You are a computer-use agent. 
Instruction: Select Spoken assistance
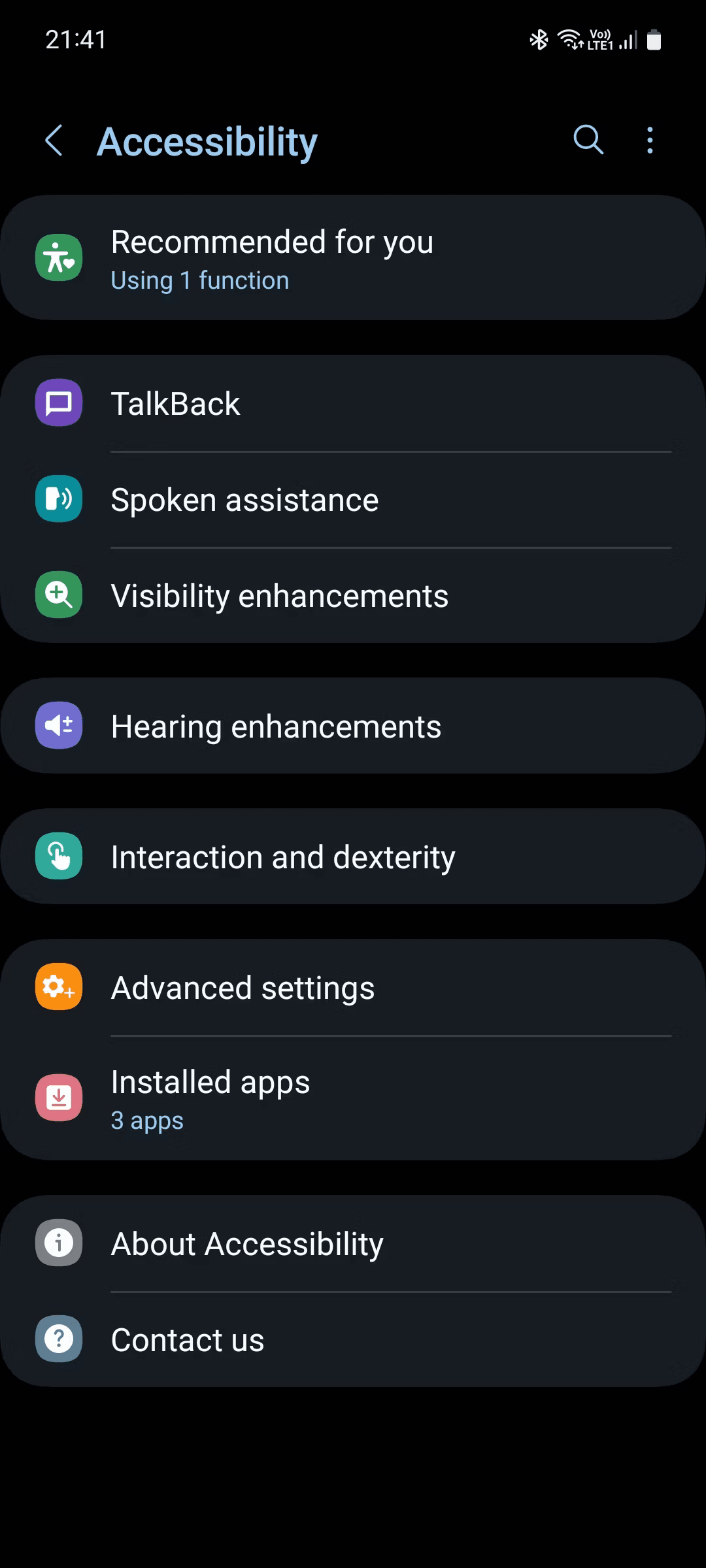(353, 500)
